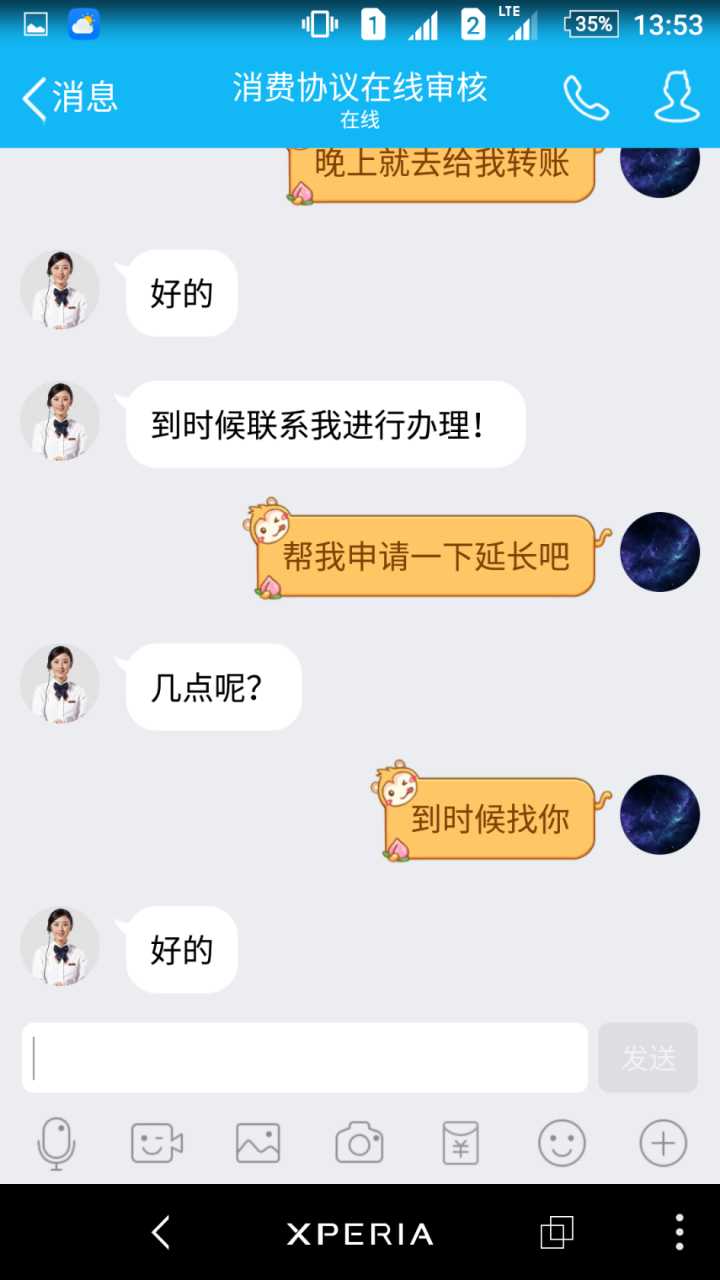Launch the camera to take a photo
The height and width of the screenshot is (1280, 720).
coord(359,1143)
